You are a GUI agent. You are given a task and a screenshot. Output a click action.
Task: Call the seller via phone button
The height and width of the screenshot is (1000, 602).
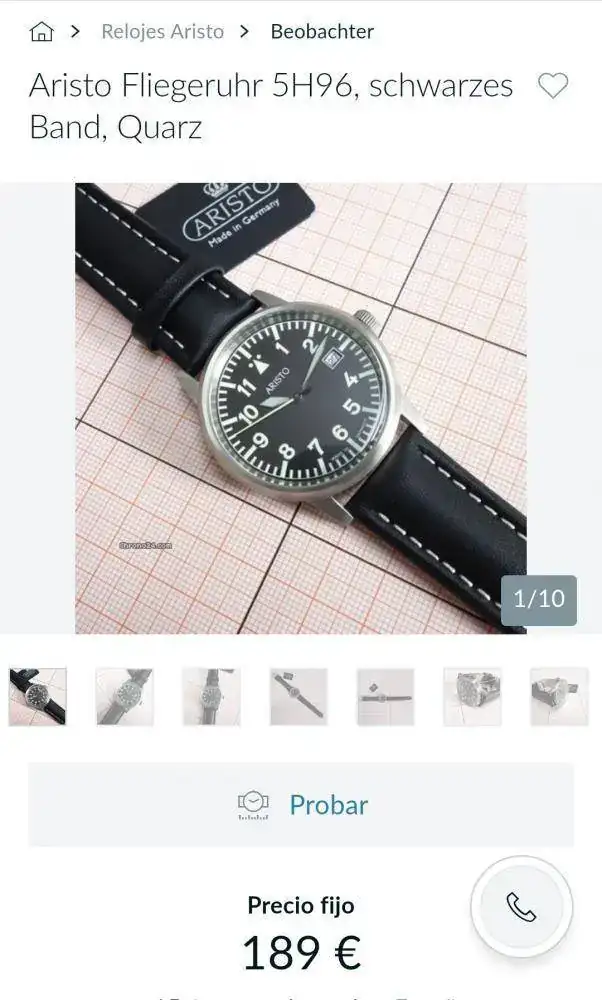pyautogui.click(x=521, y=907)
